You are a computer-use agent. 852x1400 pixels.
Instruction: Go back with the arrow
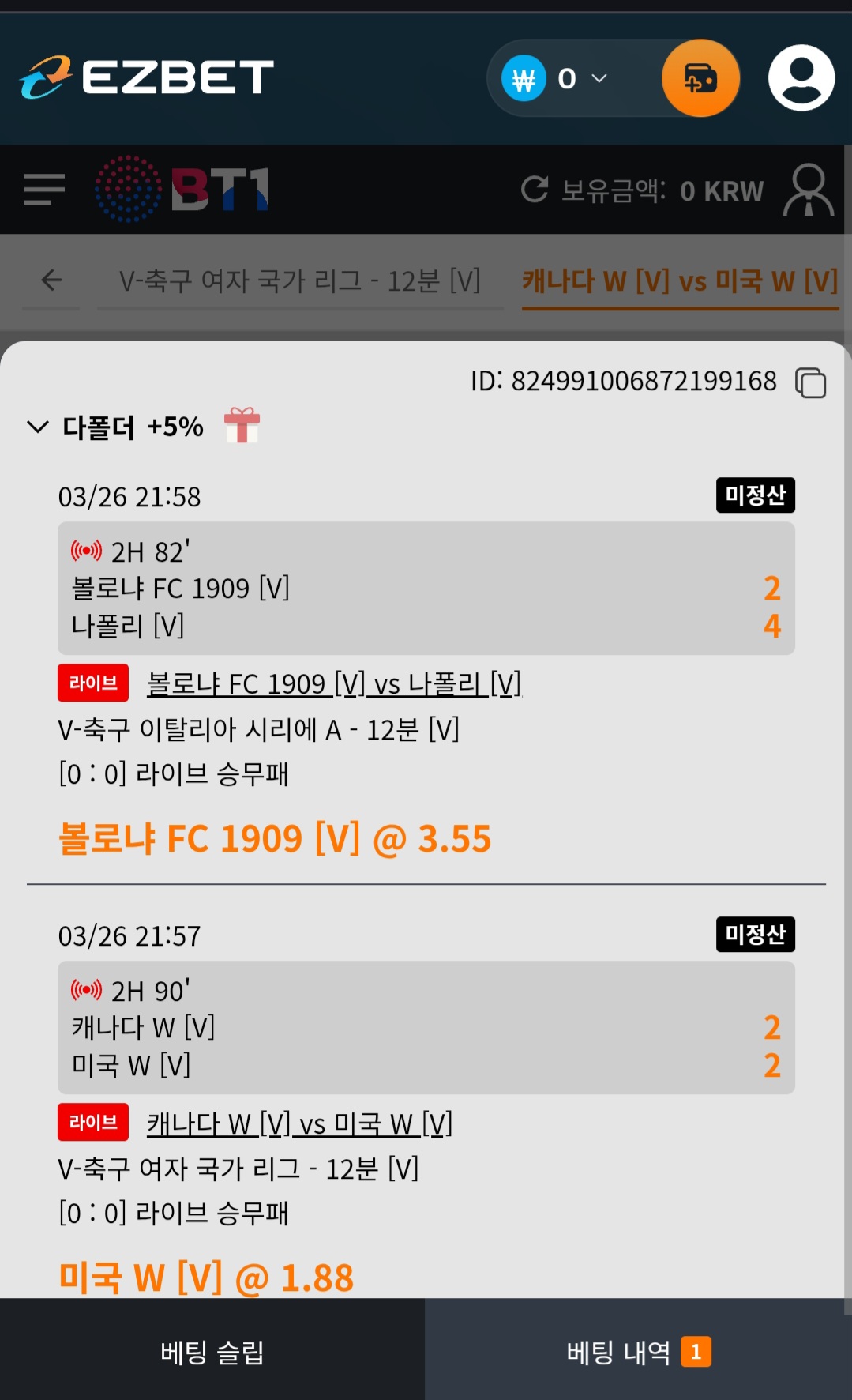(51, 280)
